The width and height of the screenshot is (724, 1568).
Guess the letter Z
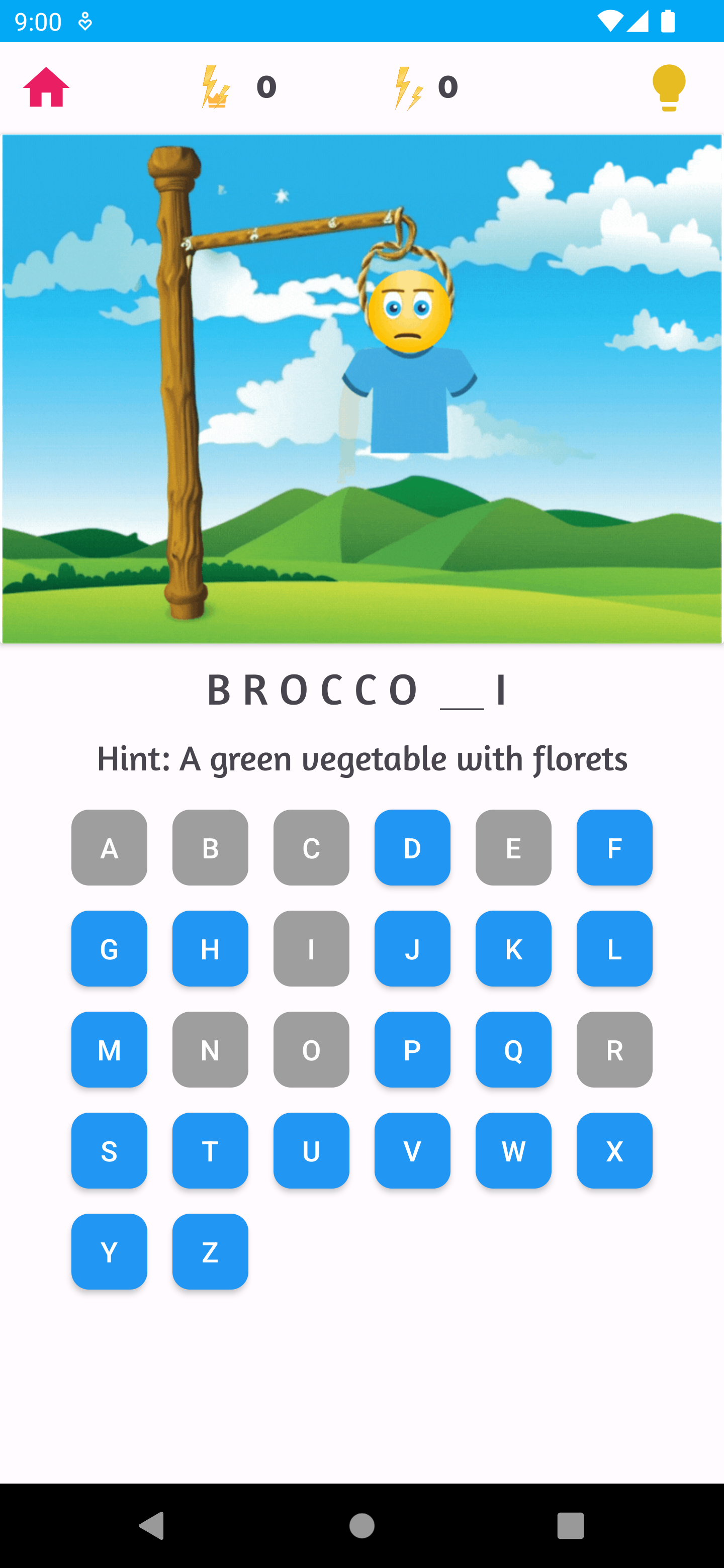[x=210, y=1251]
